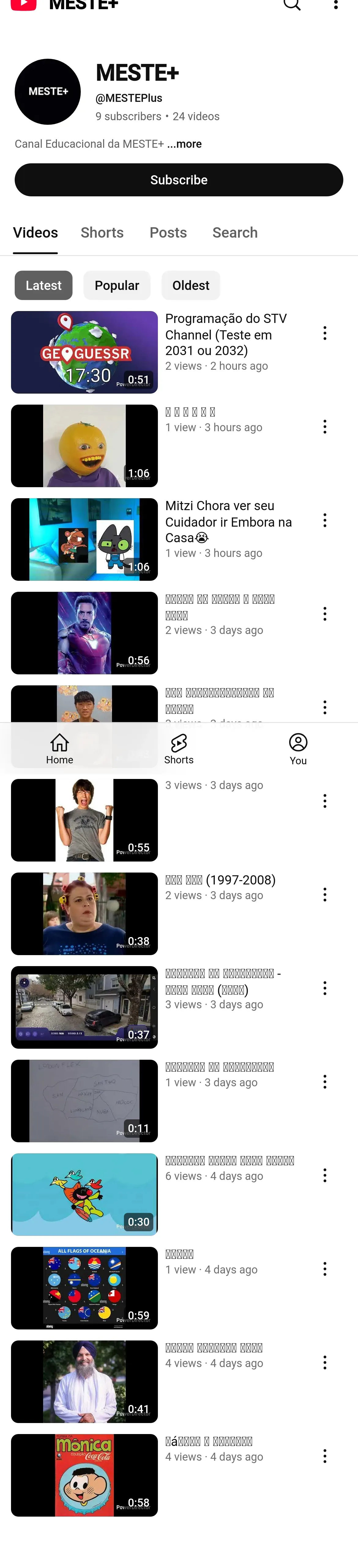The height and width of the screenshot is (1568, 358).
Task: Play the All Flags of Oceania video
Action: tap(85, 1288)
